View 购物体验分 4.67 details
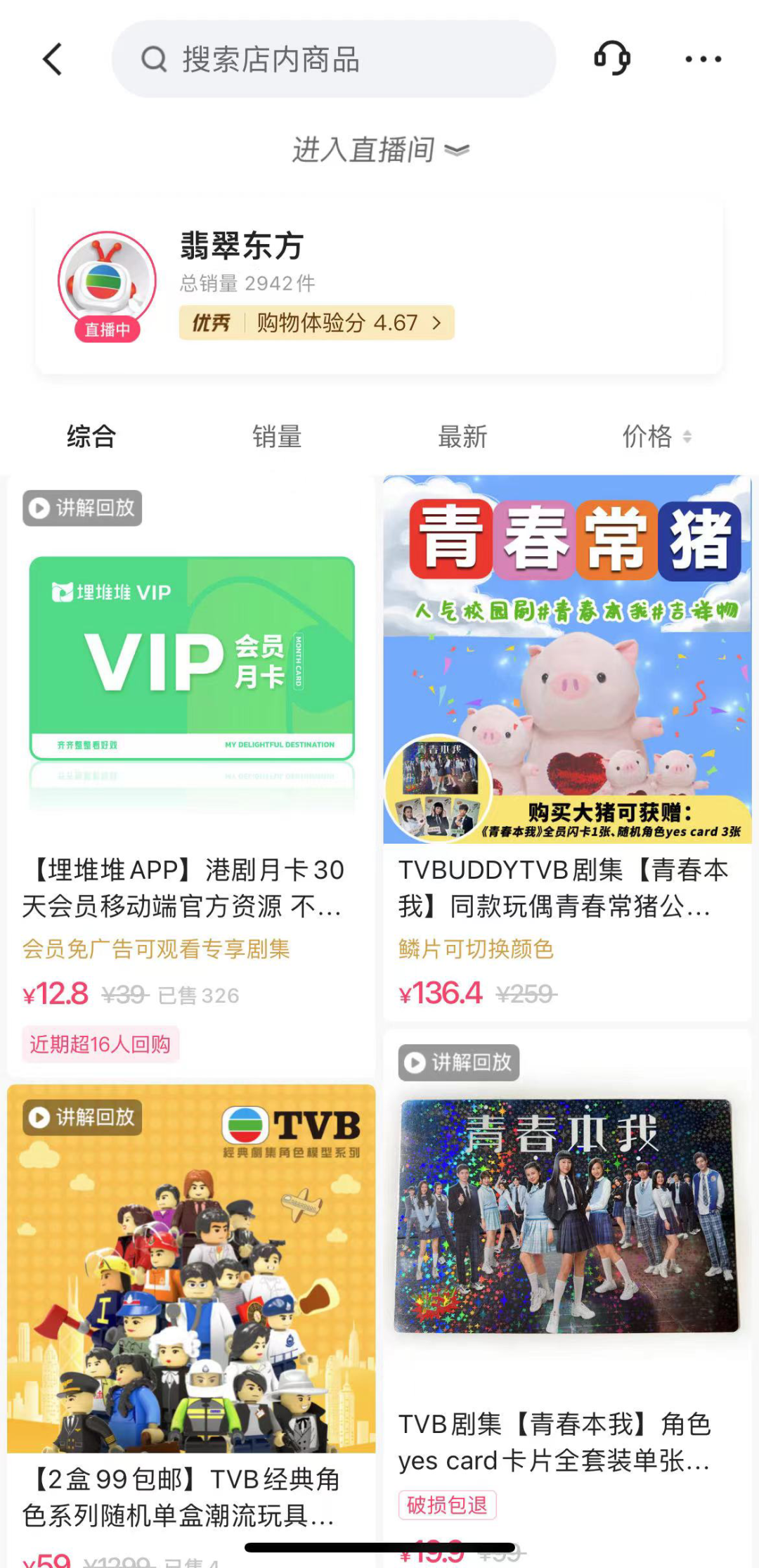Screen dimensions: 759x1568 [x=316, y=323]
